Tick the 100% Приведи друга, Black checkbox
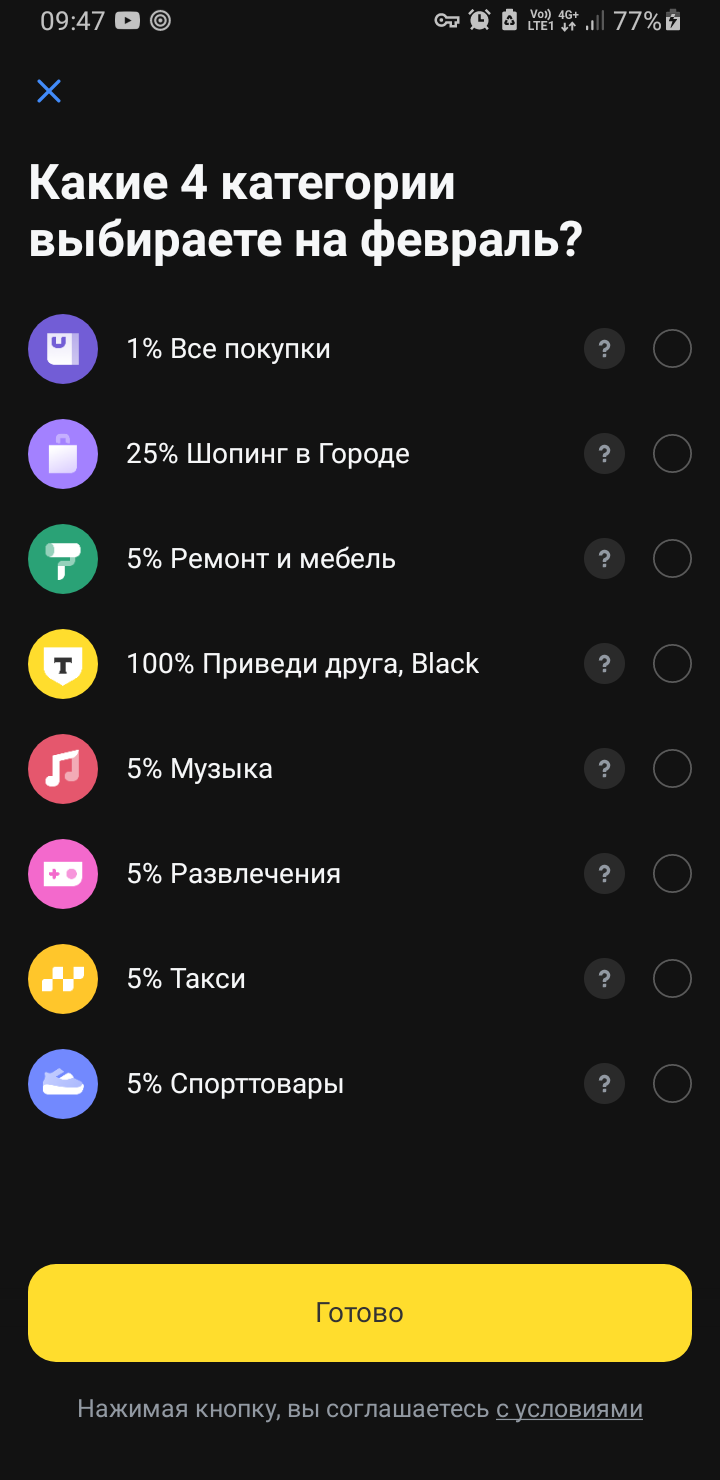Viewport: 720px width, 1480px height. coord(672,664)
